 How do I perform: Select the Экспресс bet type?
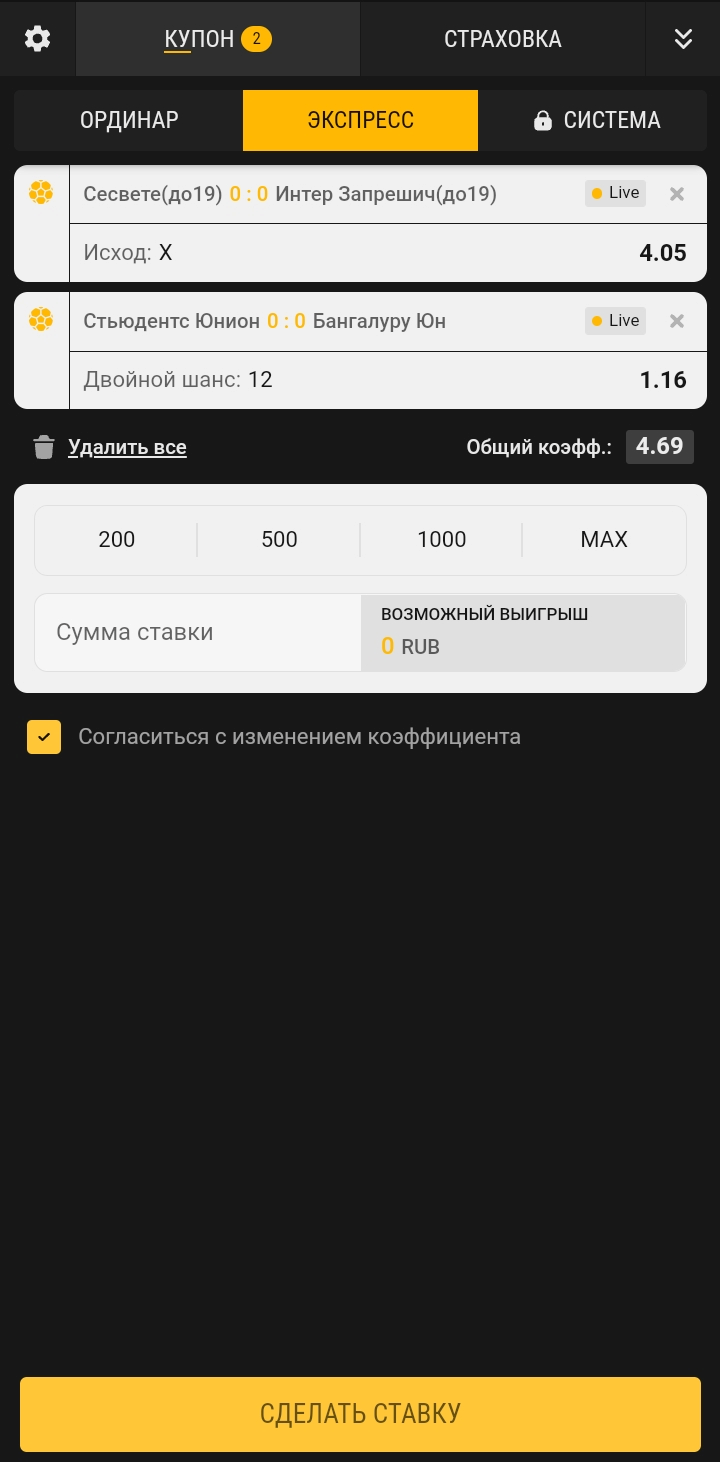click(x=360, y=120)
